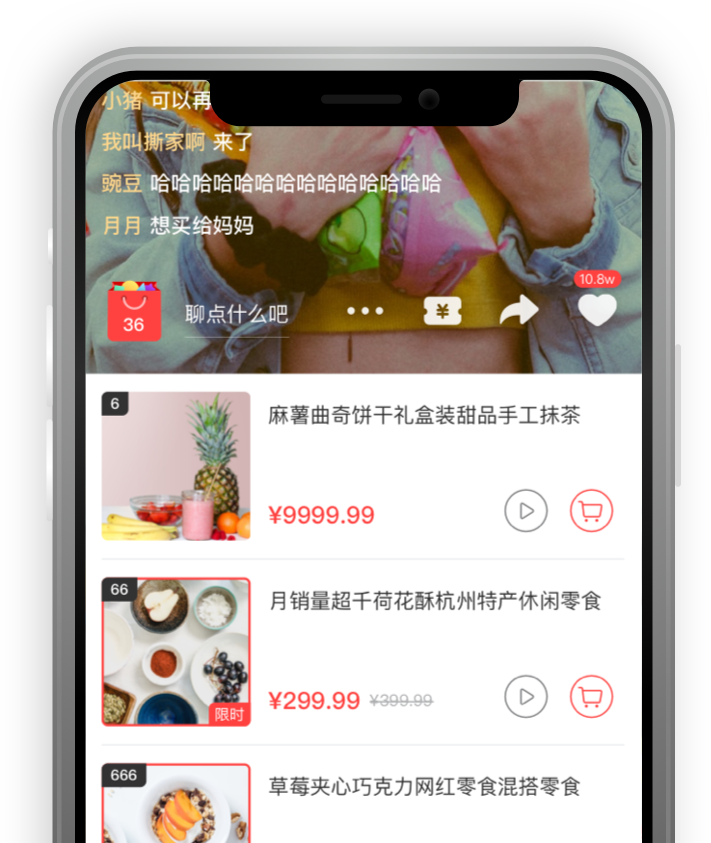
Task: Open the matcha cookie gift box product
Action: pyautogui.click(x=424, y=416)
